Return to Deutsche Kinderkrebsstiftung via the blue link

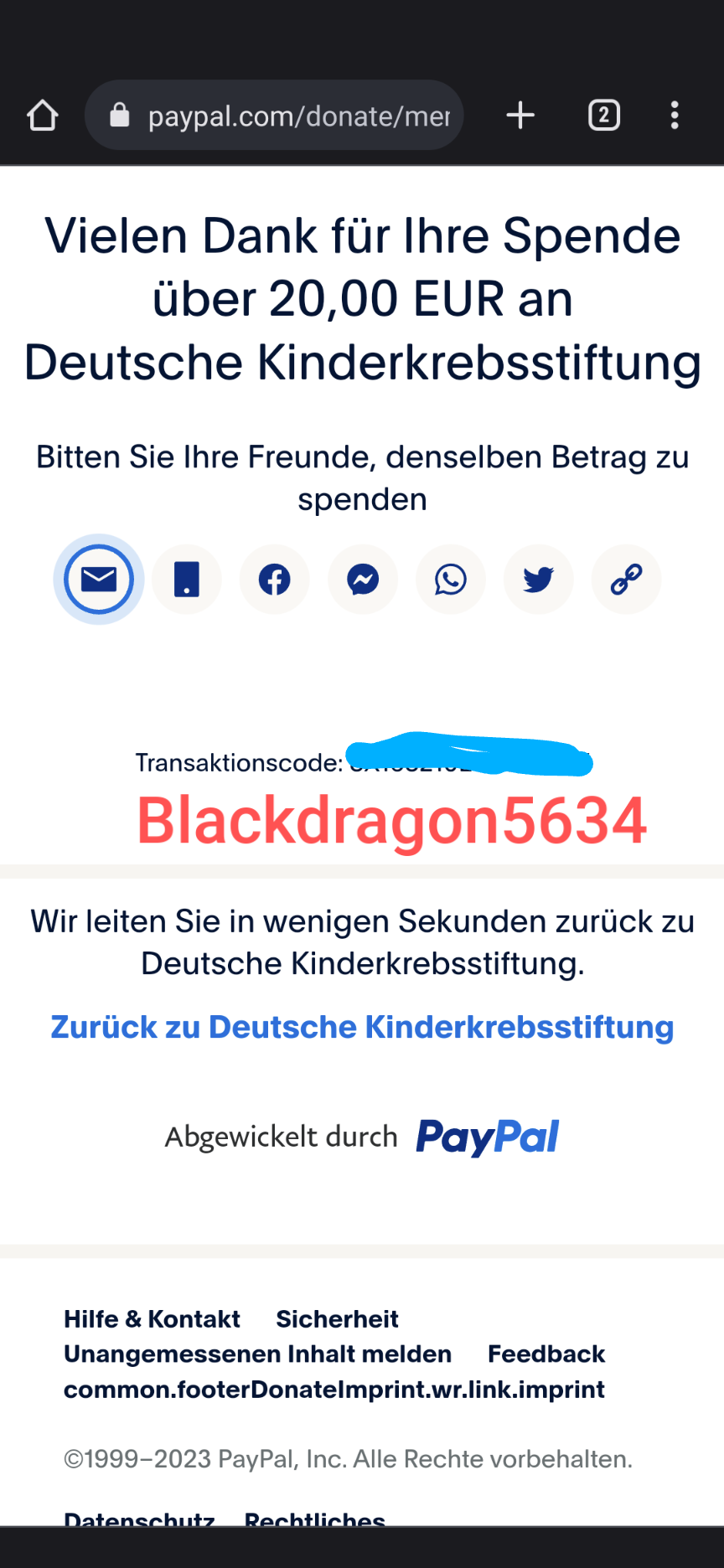coord(362,1027)
